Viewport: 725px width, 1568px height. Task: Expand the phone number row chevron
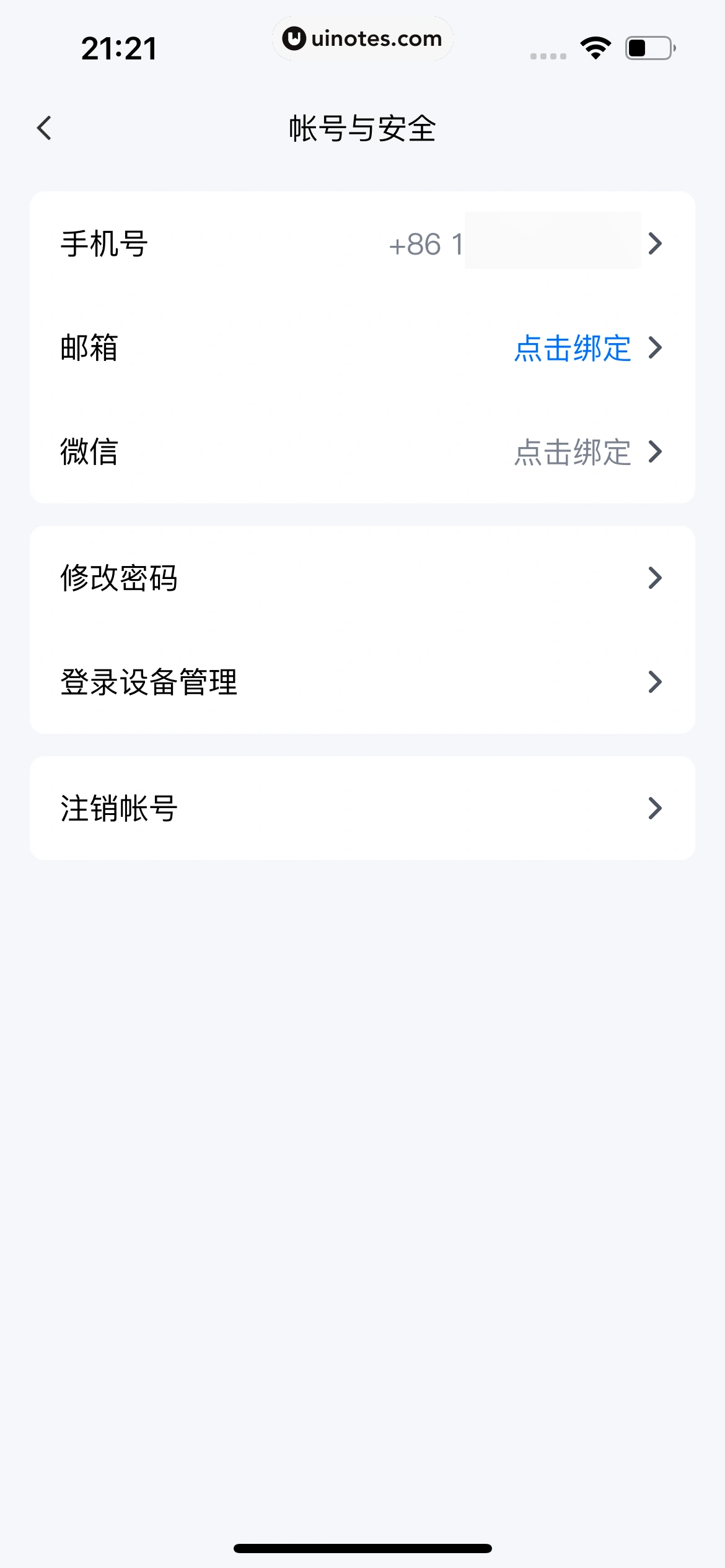[656, 244]
